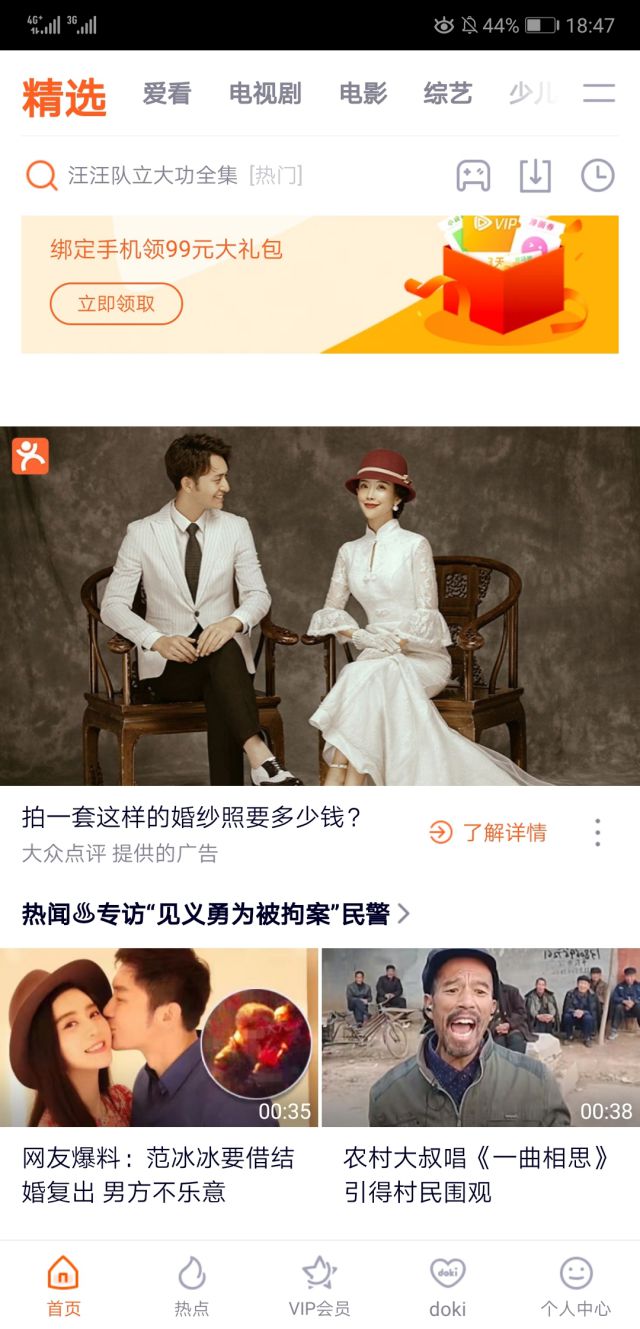Screen dimensions: 640x1329
Task: View watch history clock icon
Action: coord(597,176)
